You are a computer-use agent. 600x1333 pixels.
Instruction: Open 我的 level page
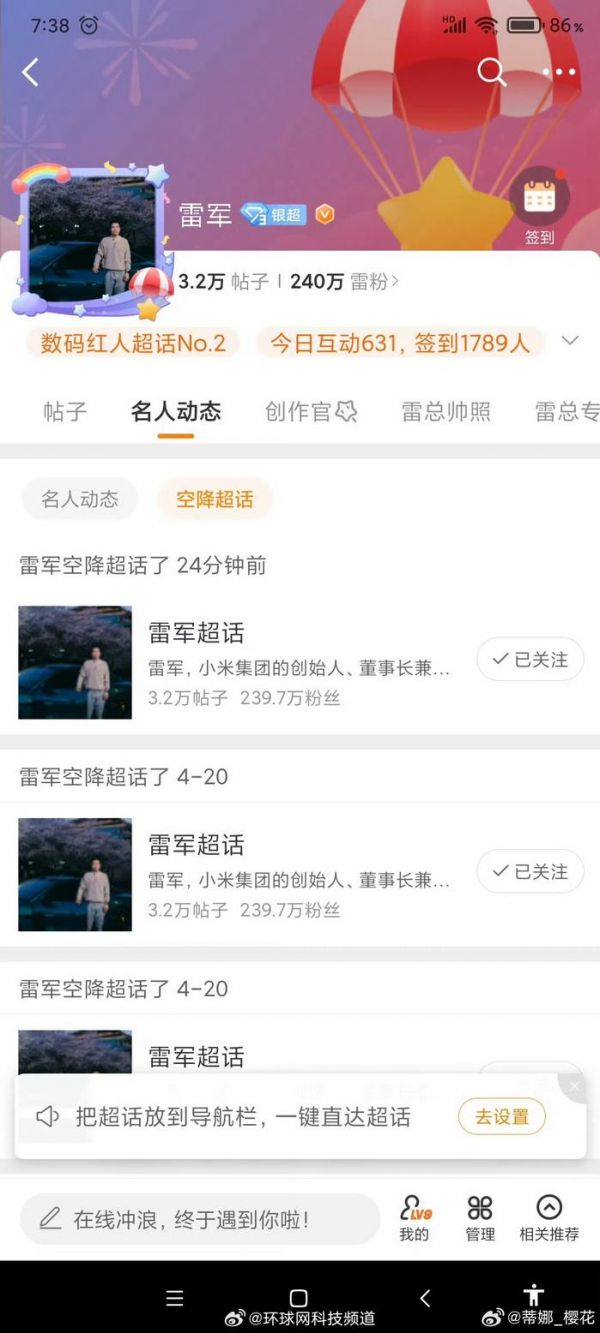pos(414,1218)
